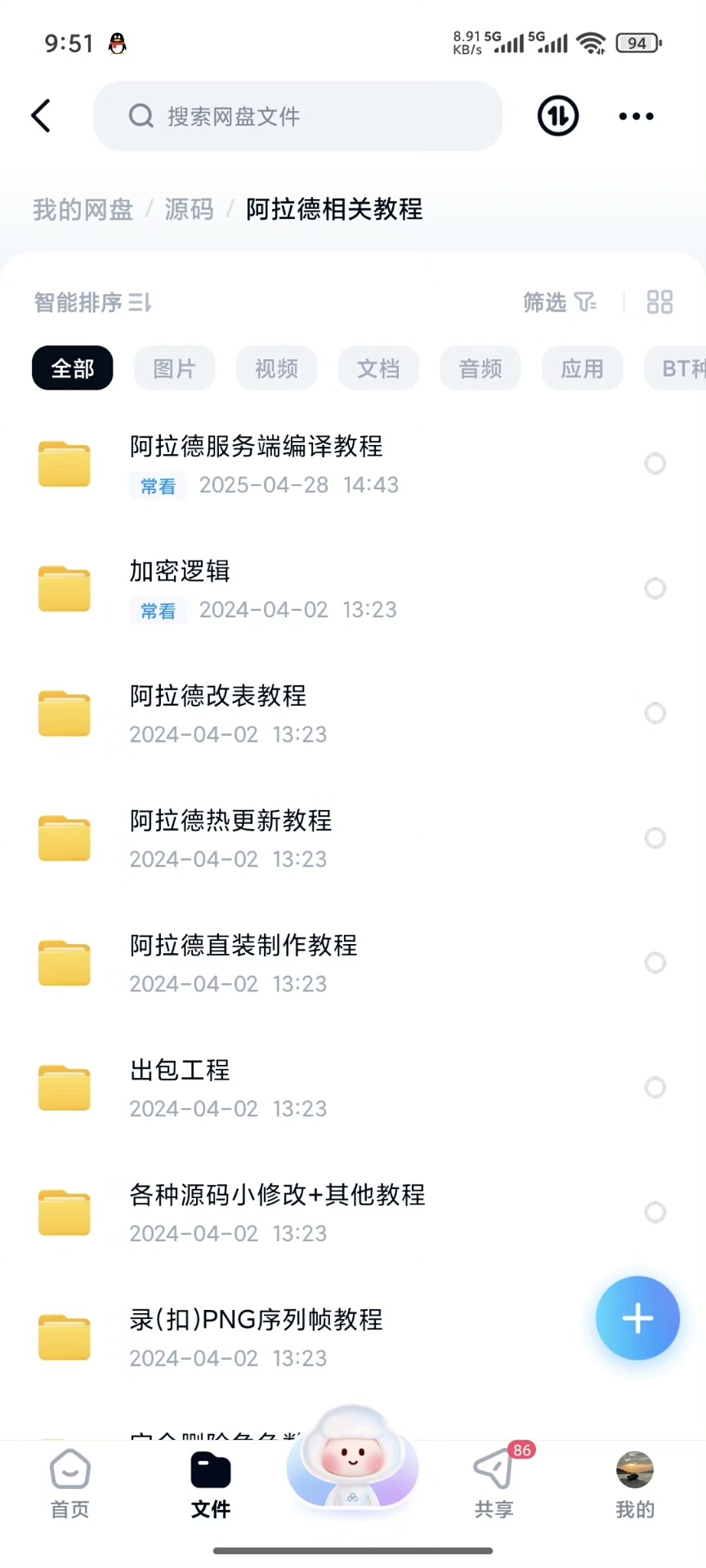Go back to the previous folder
Viewport: 706px width, 1568px height.
tap(41, 116)
